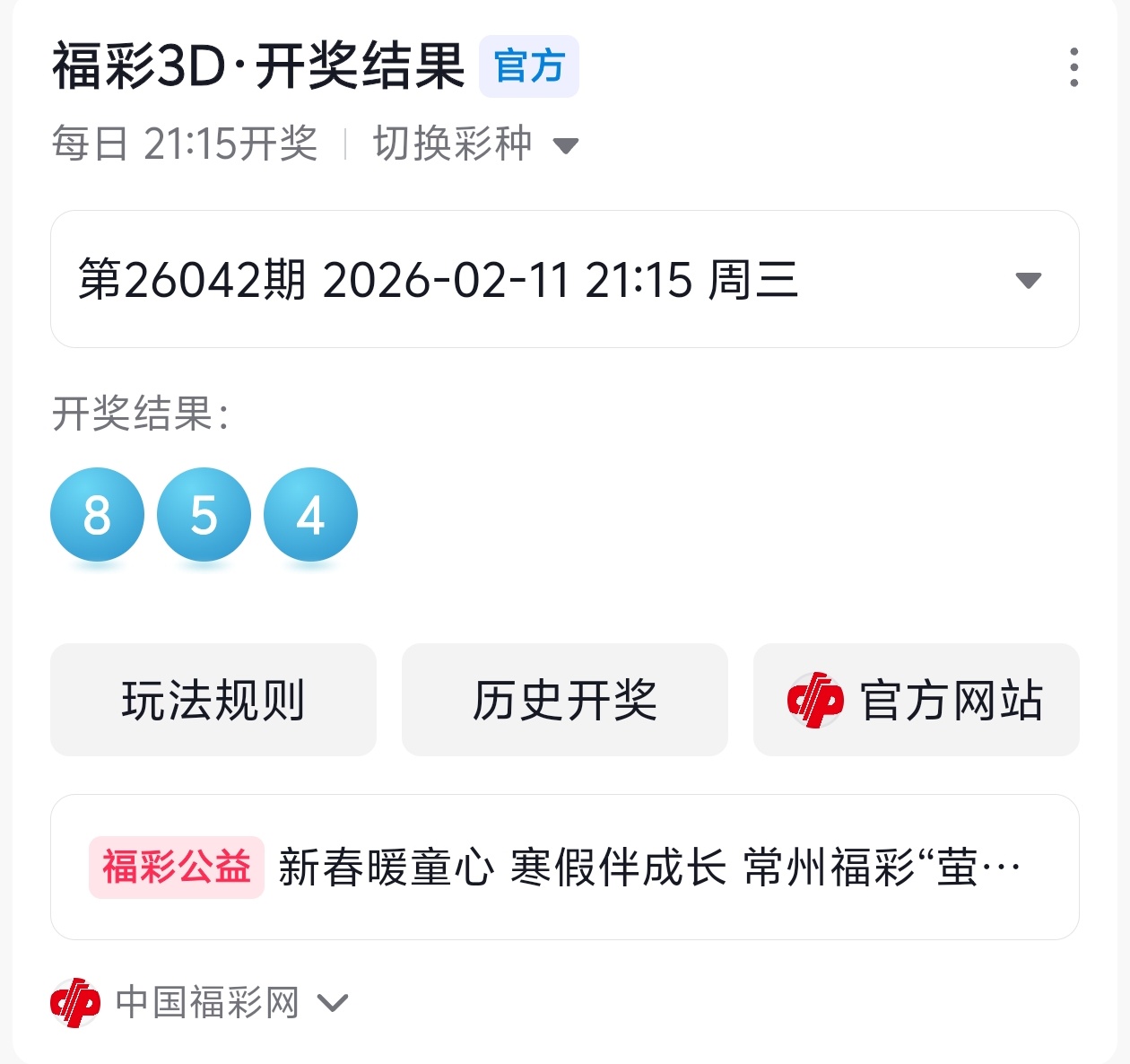Open the 福彩公益 news card
The image size is (1130, 1064).
pos(564,867)
